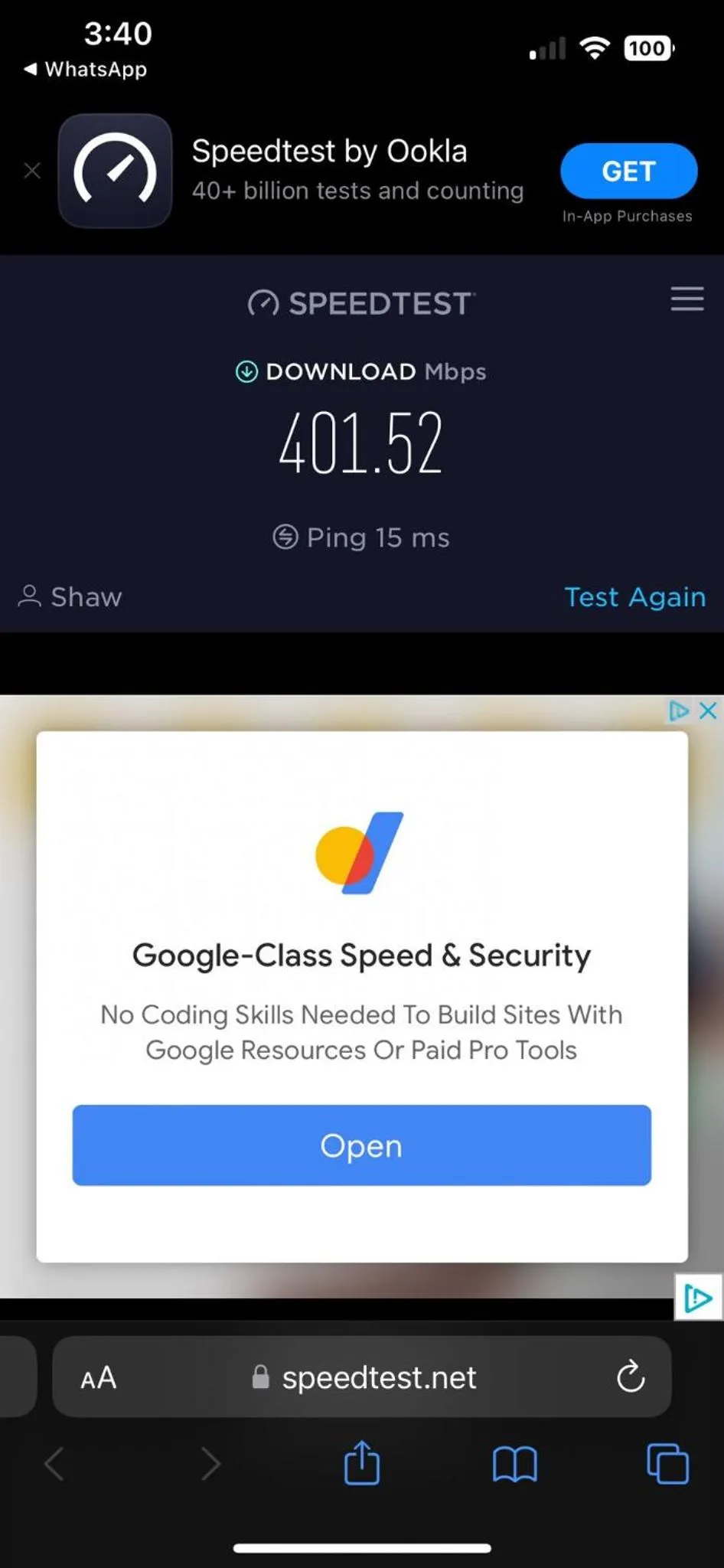Open the Speedtest hamburger menu
This screenshot has width=724, height=1568.
(x=686, y=299)
